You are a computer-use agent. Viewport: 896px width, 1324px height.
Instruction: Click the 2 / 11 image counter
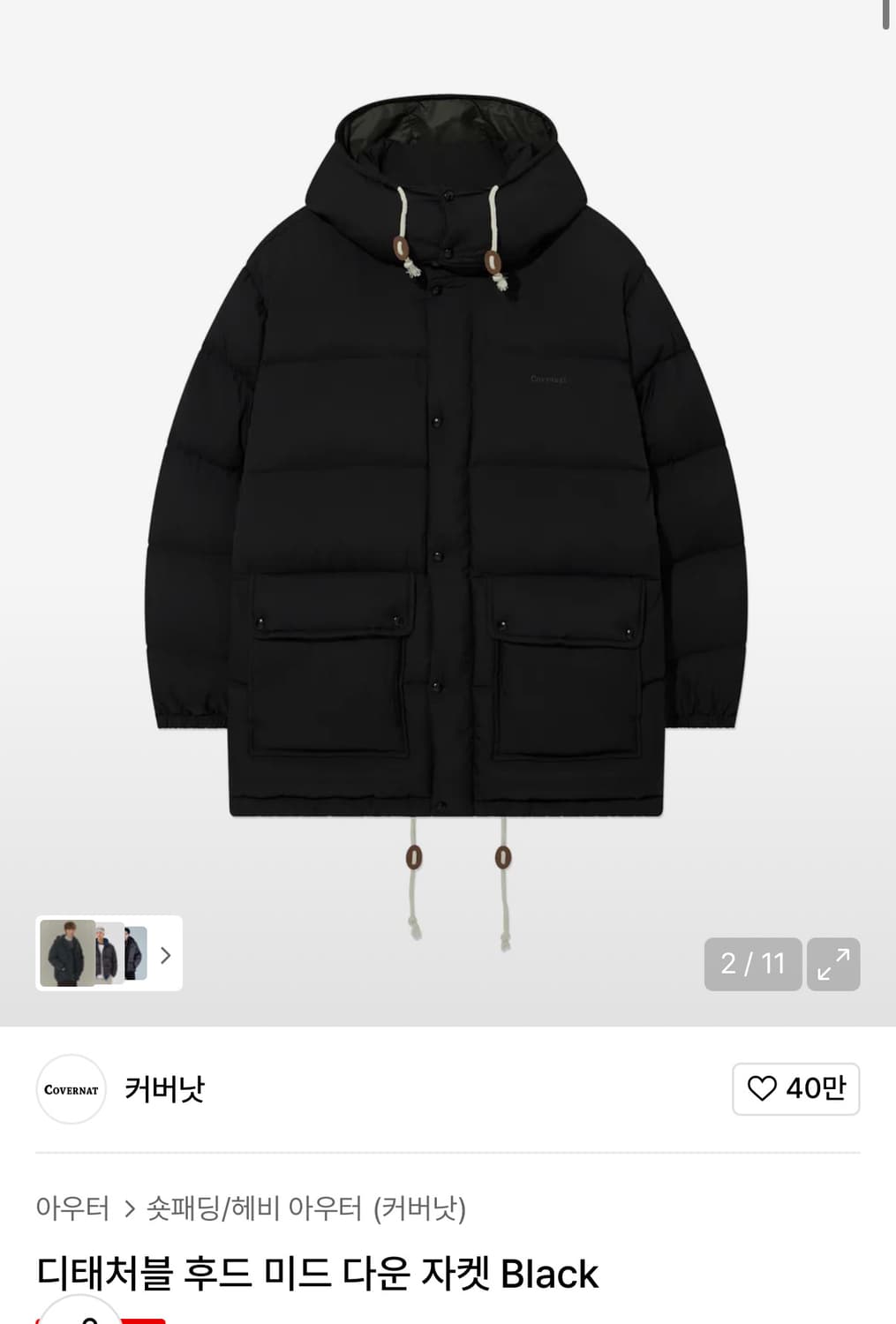[752, 964]
